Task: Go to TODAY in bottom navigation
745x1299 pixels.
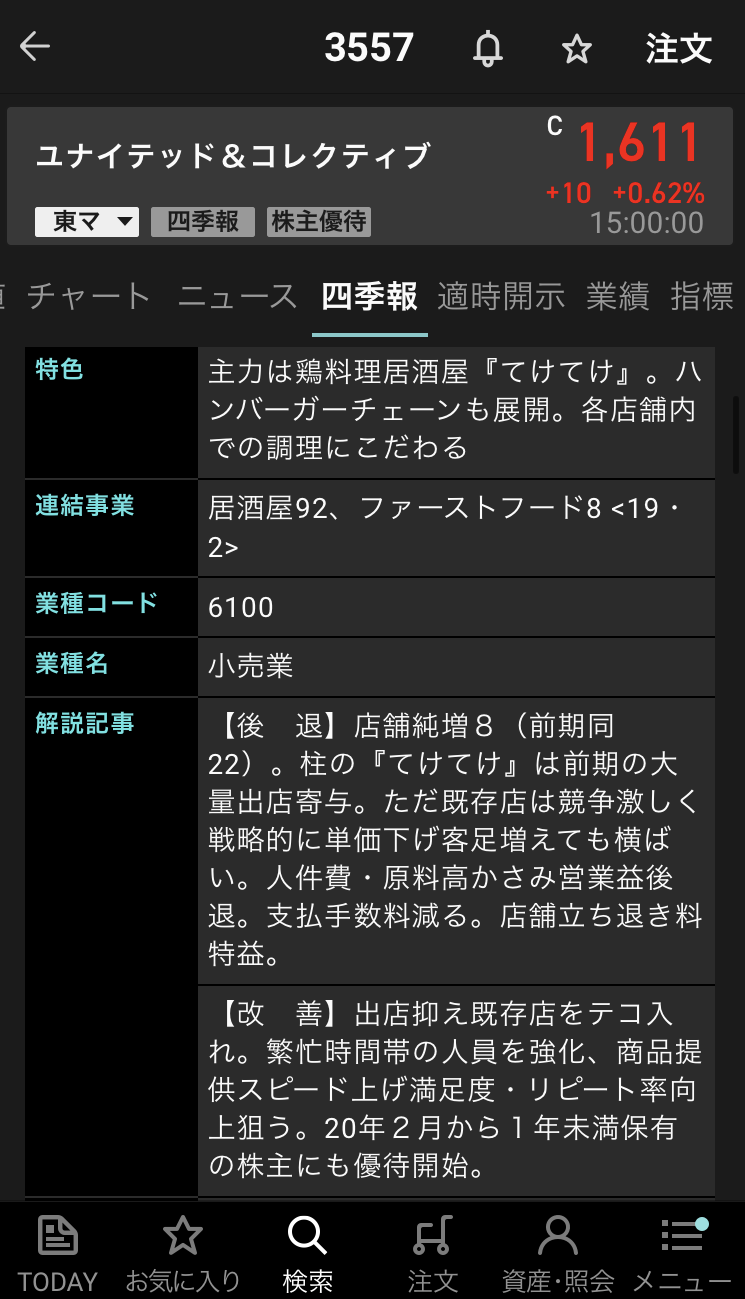Action: (58, 1252)
